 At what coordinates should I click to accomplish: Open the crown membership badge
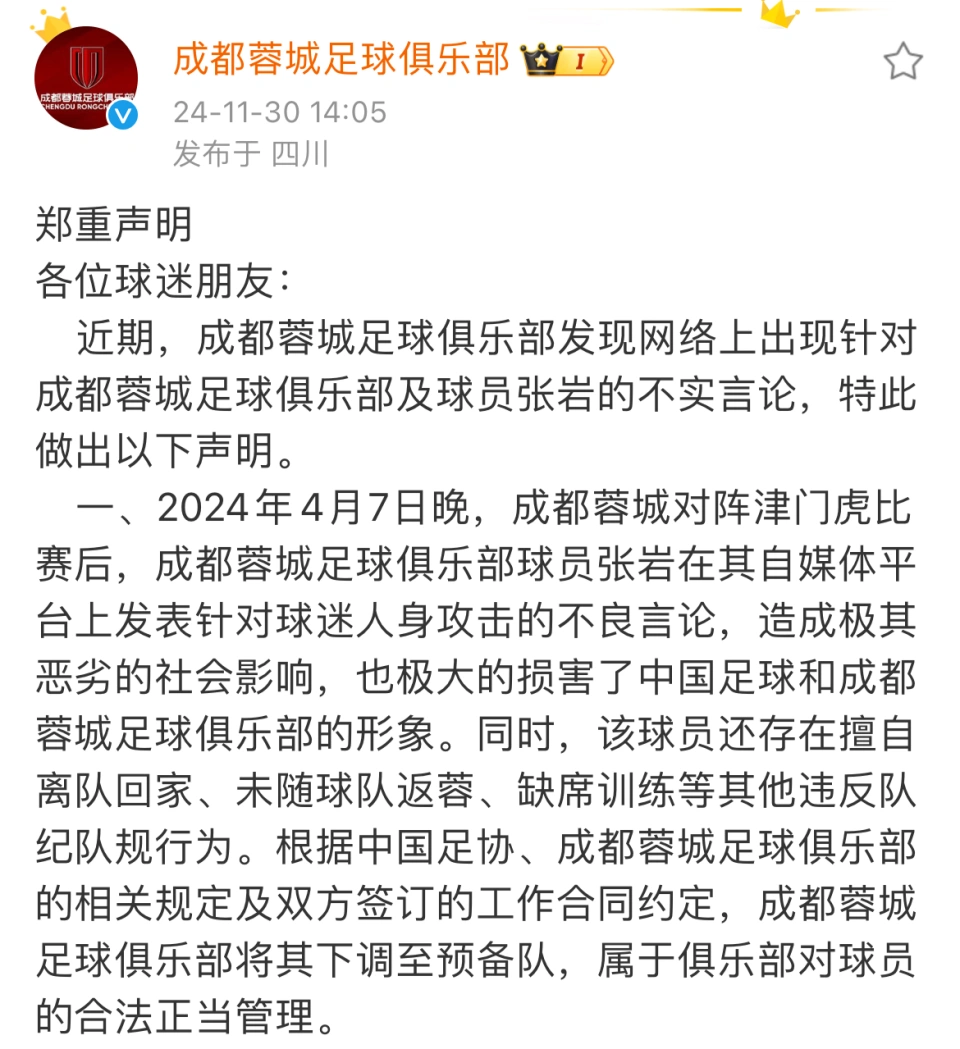point(568,62)
